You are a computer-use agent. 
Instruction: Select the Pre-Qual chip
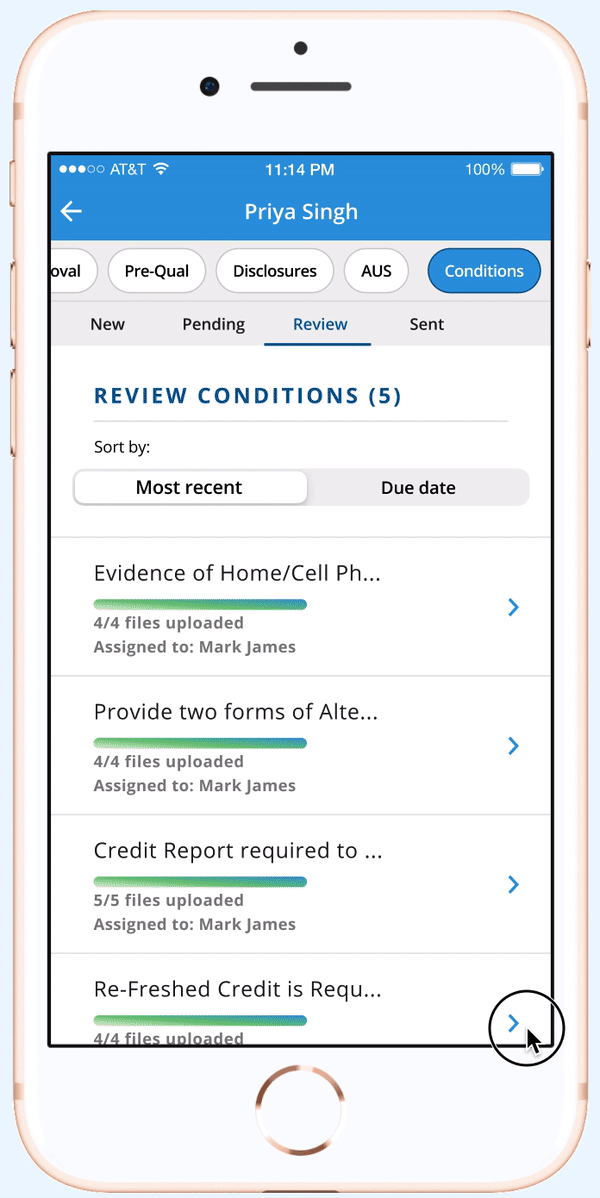[x=157, y=271]
